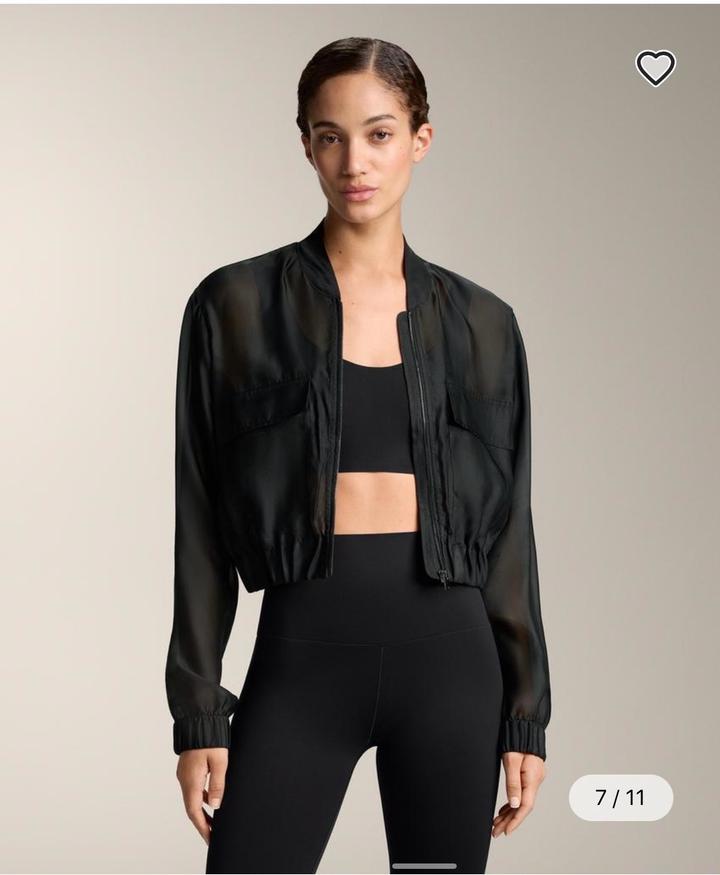The height and width of the screenshot is (875, 720).
Task: Add this jacket to favorites with heart
Action: tap(655, 68)
